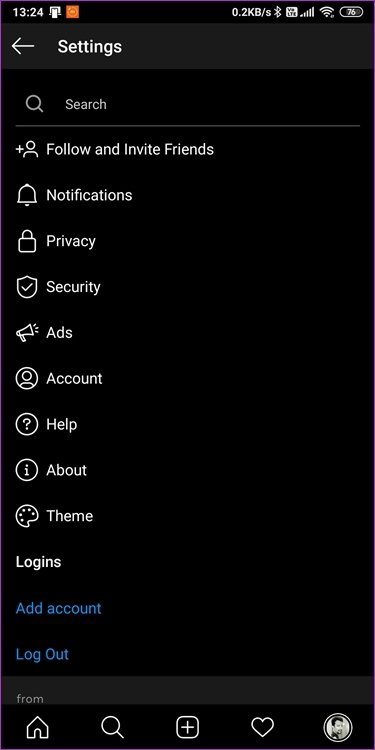Open the Activity heart tab

click(263, 728)
